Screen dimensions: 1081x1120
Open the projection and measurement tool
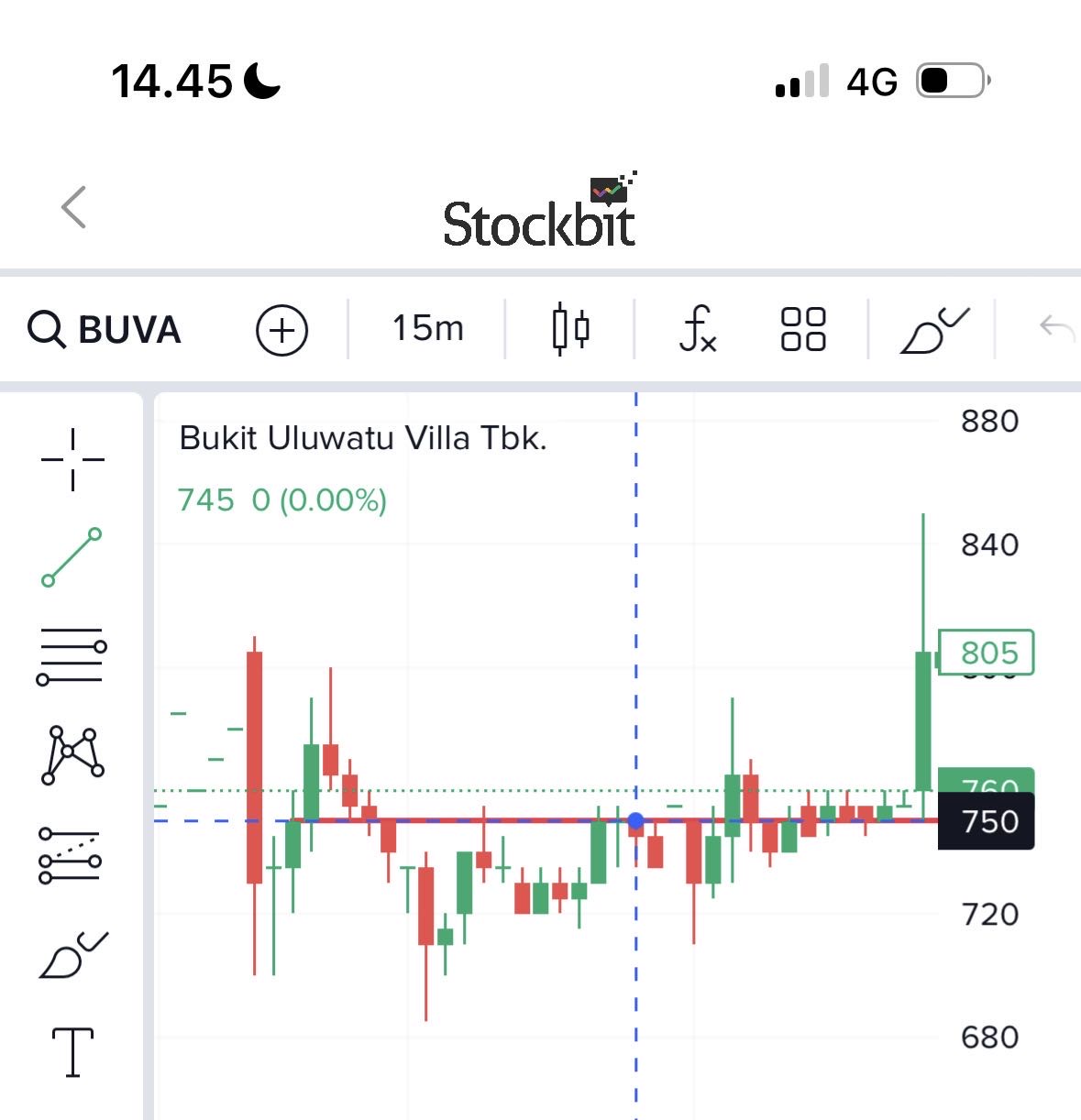coord(71,855)
